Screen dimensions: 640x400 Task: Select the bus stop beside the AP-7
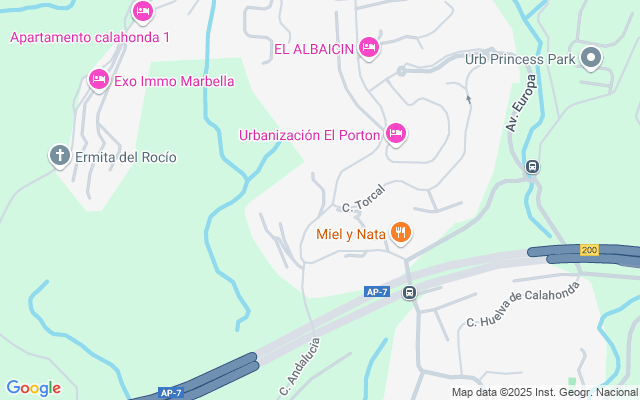(409, 292)
